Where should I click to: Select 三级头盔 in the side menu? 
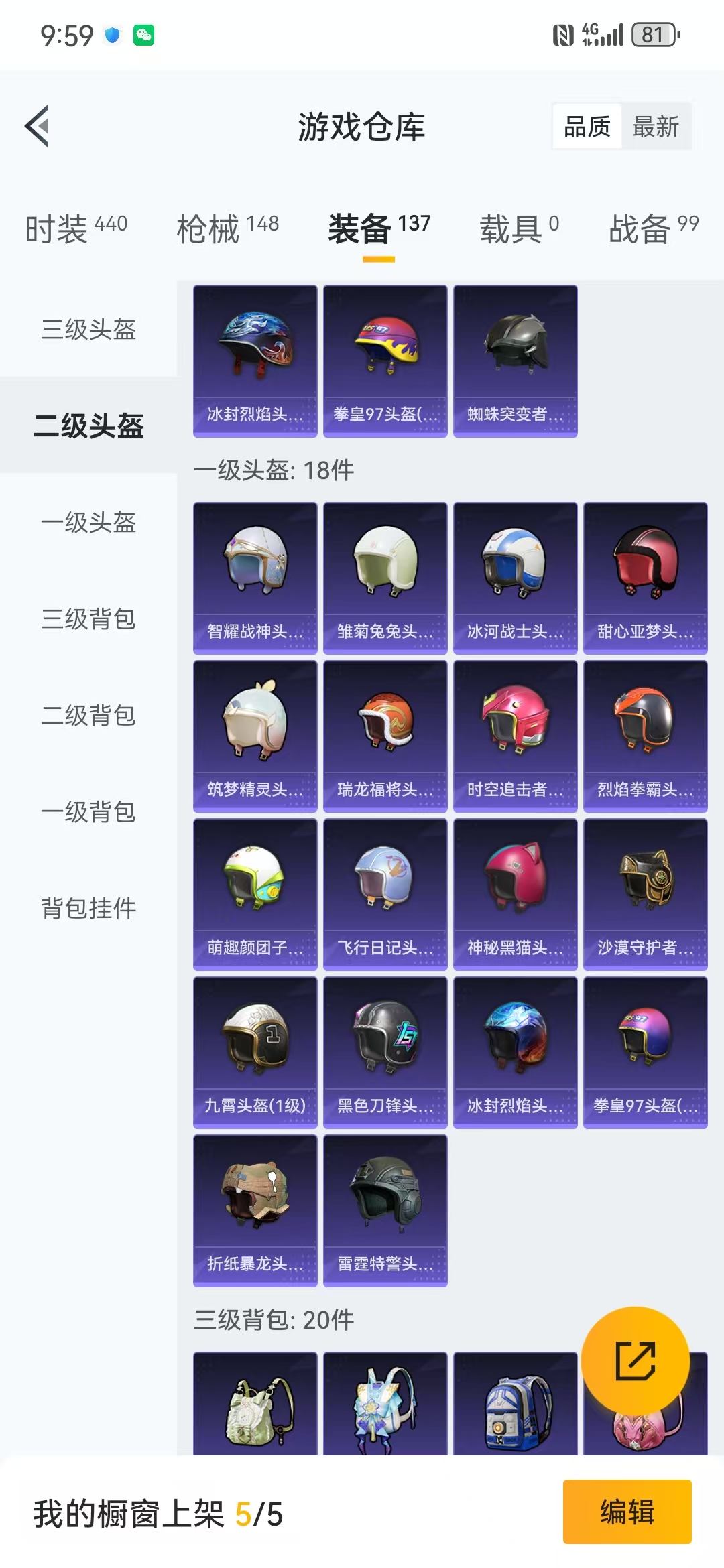tap(88, 329)
